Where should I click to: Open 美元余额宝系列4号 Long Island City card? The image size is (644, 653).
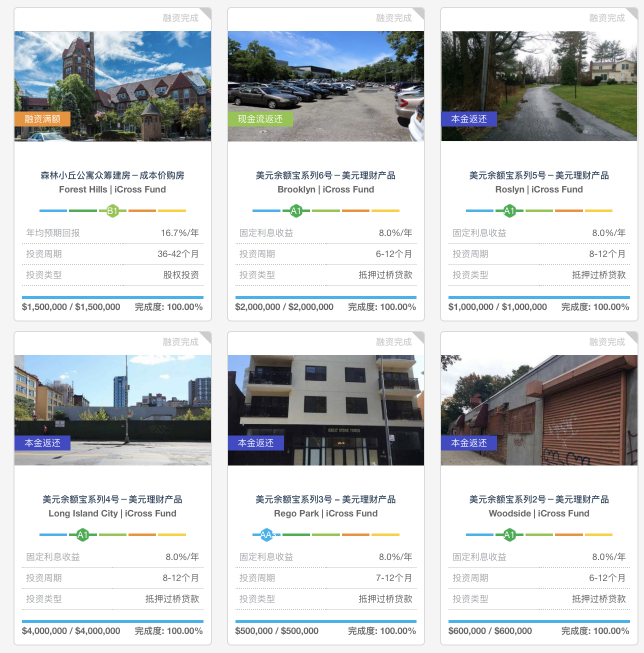tap(112, 499)
